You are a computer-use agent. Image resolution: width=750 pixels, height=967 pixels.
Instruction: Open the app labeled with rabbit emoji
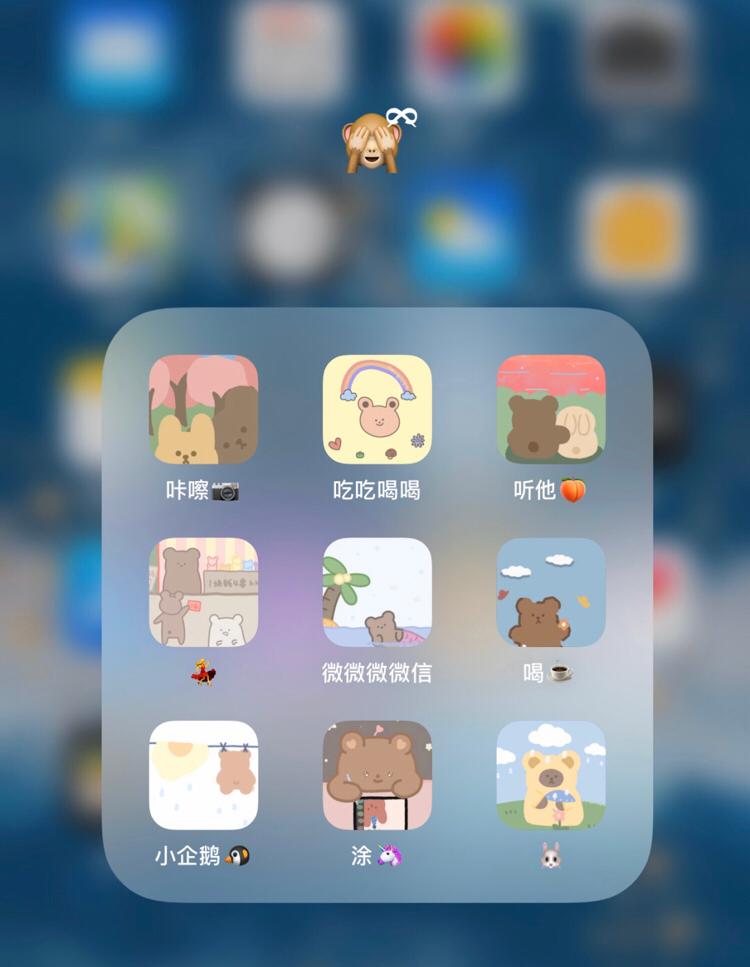[551, 775]
